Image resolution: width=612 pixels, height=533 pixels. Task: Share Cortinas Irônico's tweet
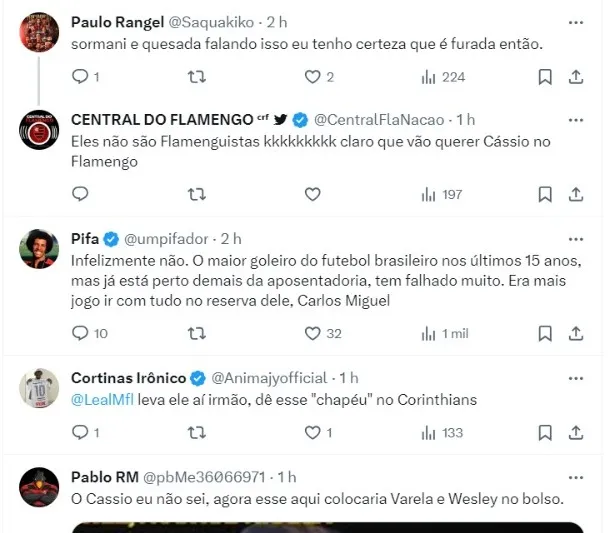(x=576, y=432)
